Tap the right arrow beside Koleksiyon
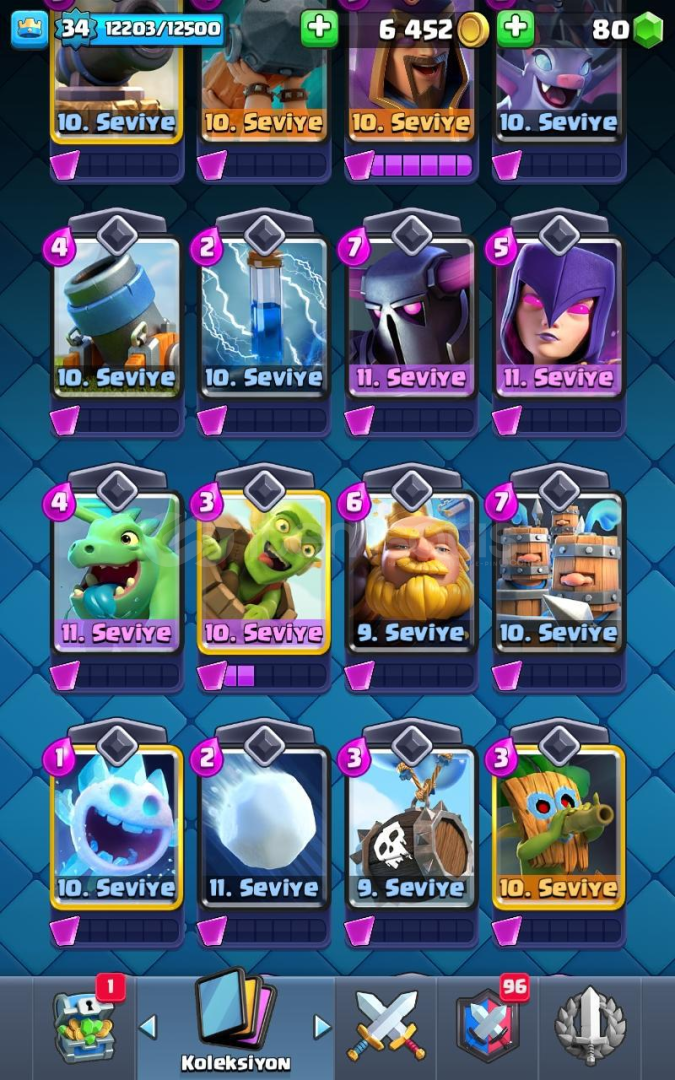The height and width of the screenshot is (1080, 675). [321, 1026]
